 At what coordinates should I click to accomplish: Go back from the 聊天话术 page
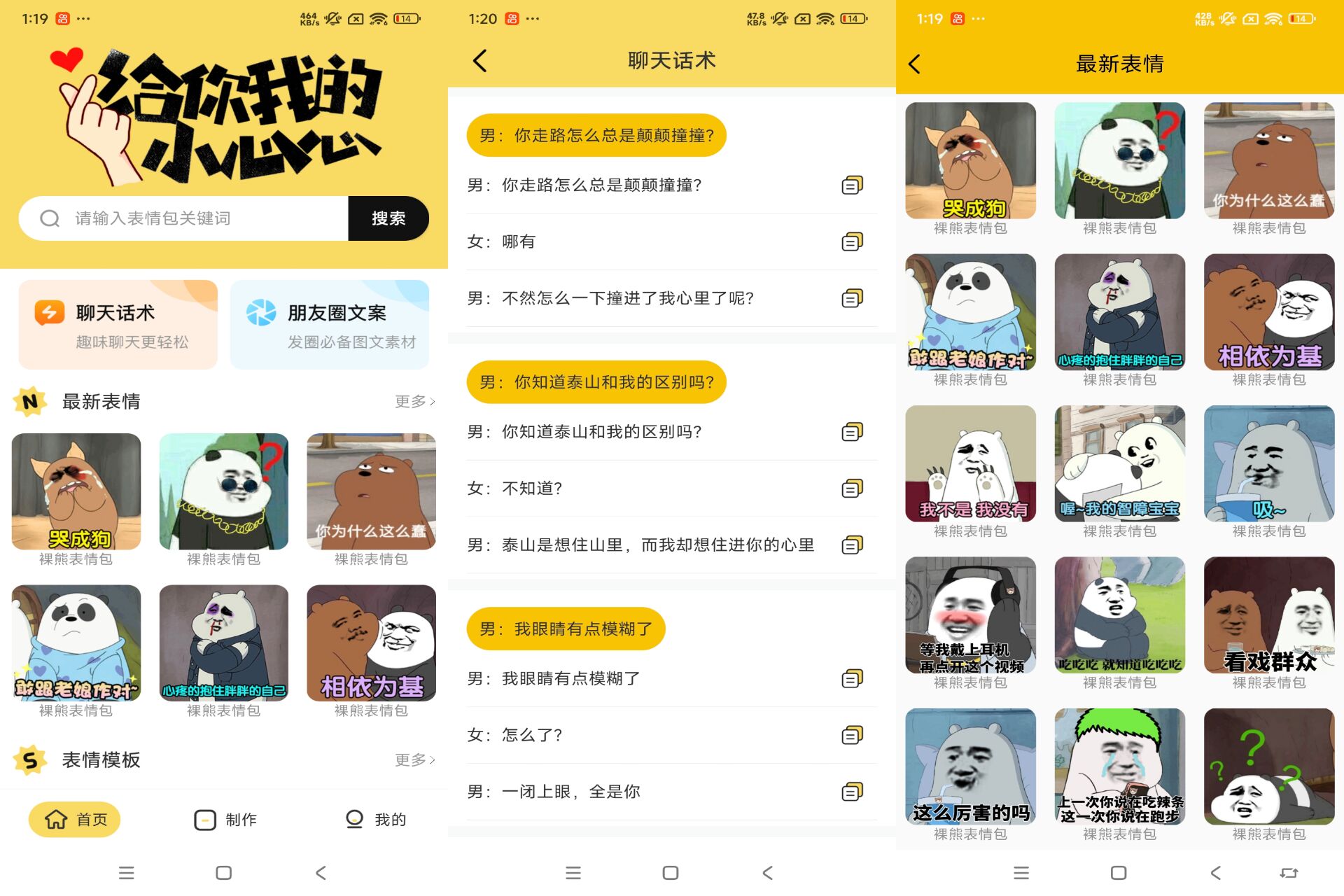480,61
